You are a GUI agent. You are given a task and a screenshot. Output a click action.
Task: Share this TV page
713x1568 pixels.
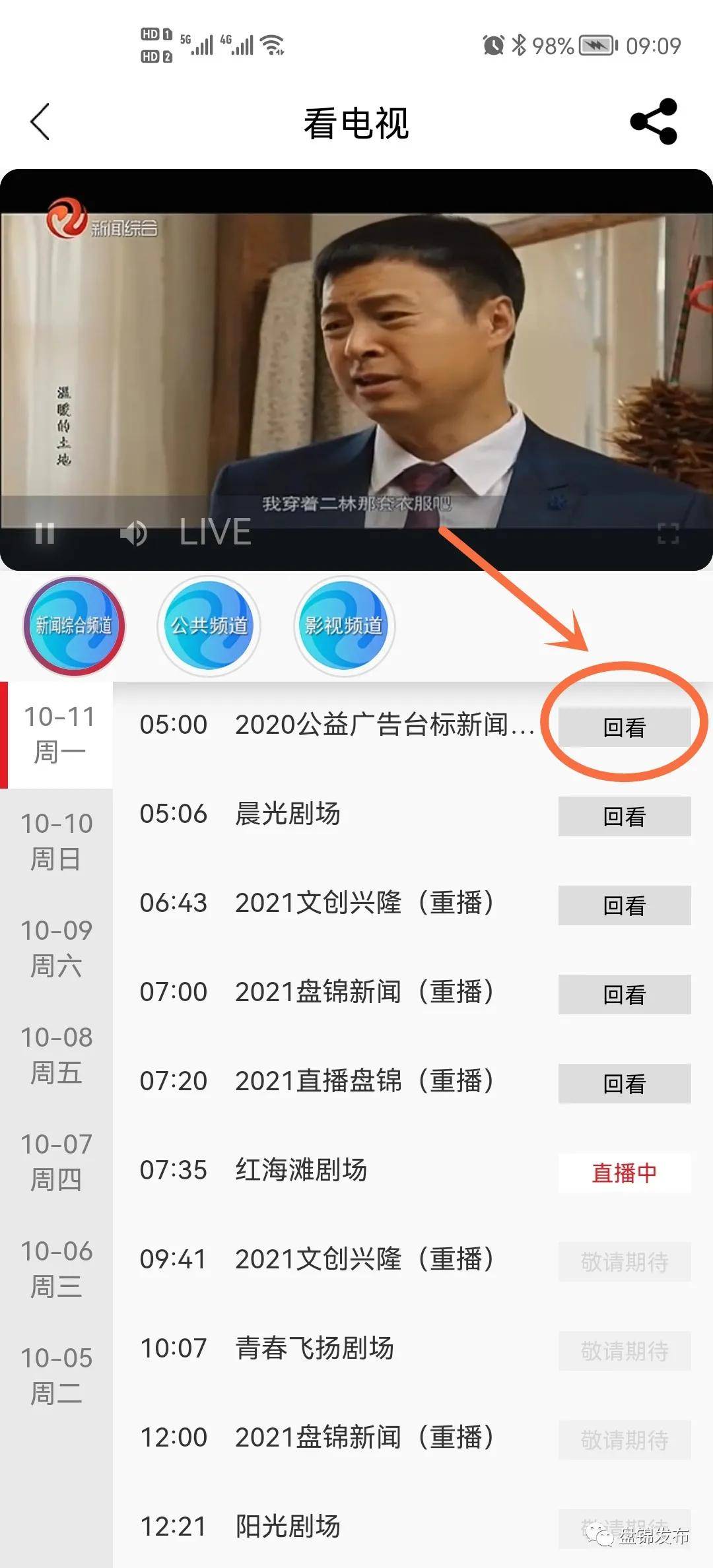(654, 122)
